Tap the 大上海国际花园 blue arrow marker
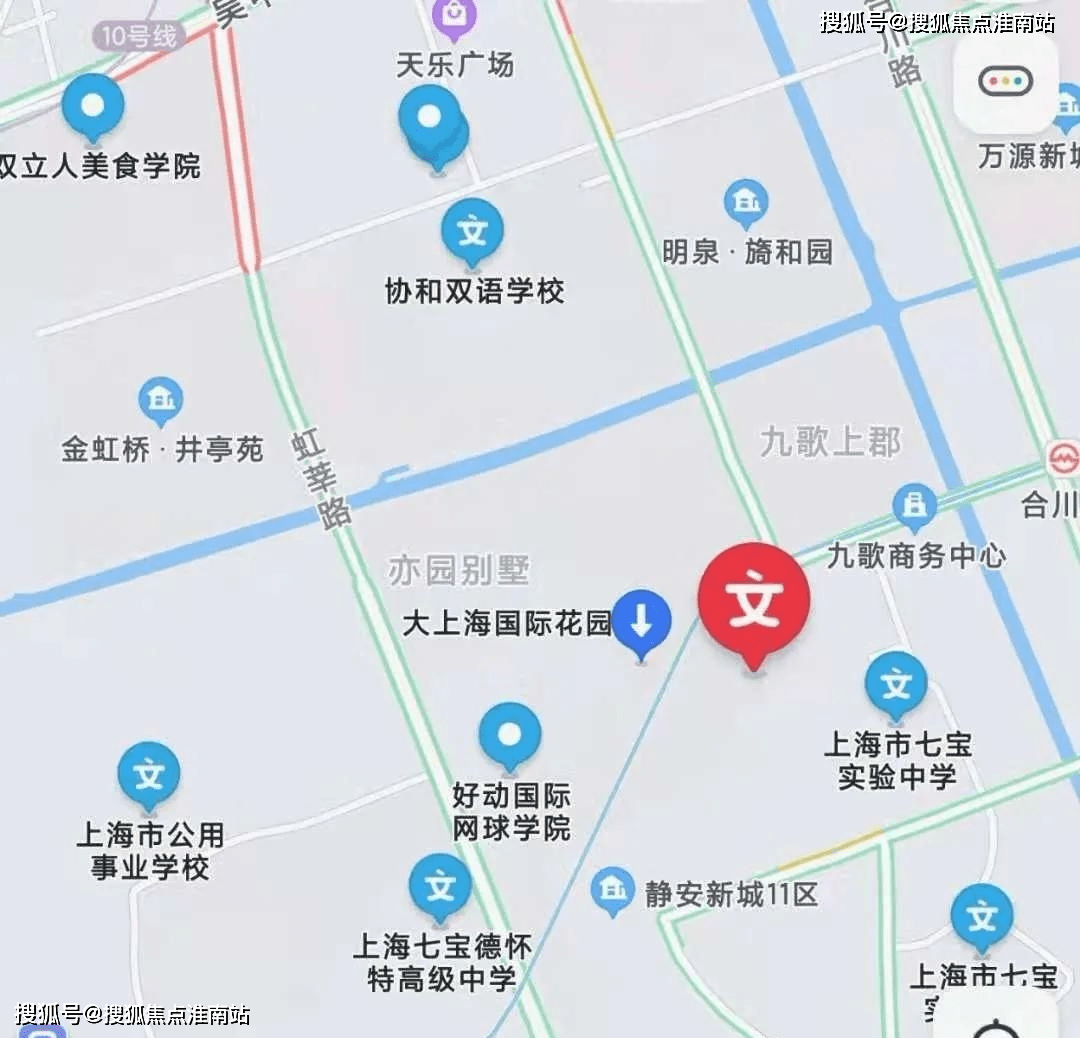 (640, 620)
